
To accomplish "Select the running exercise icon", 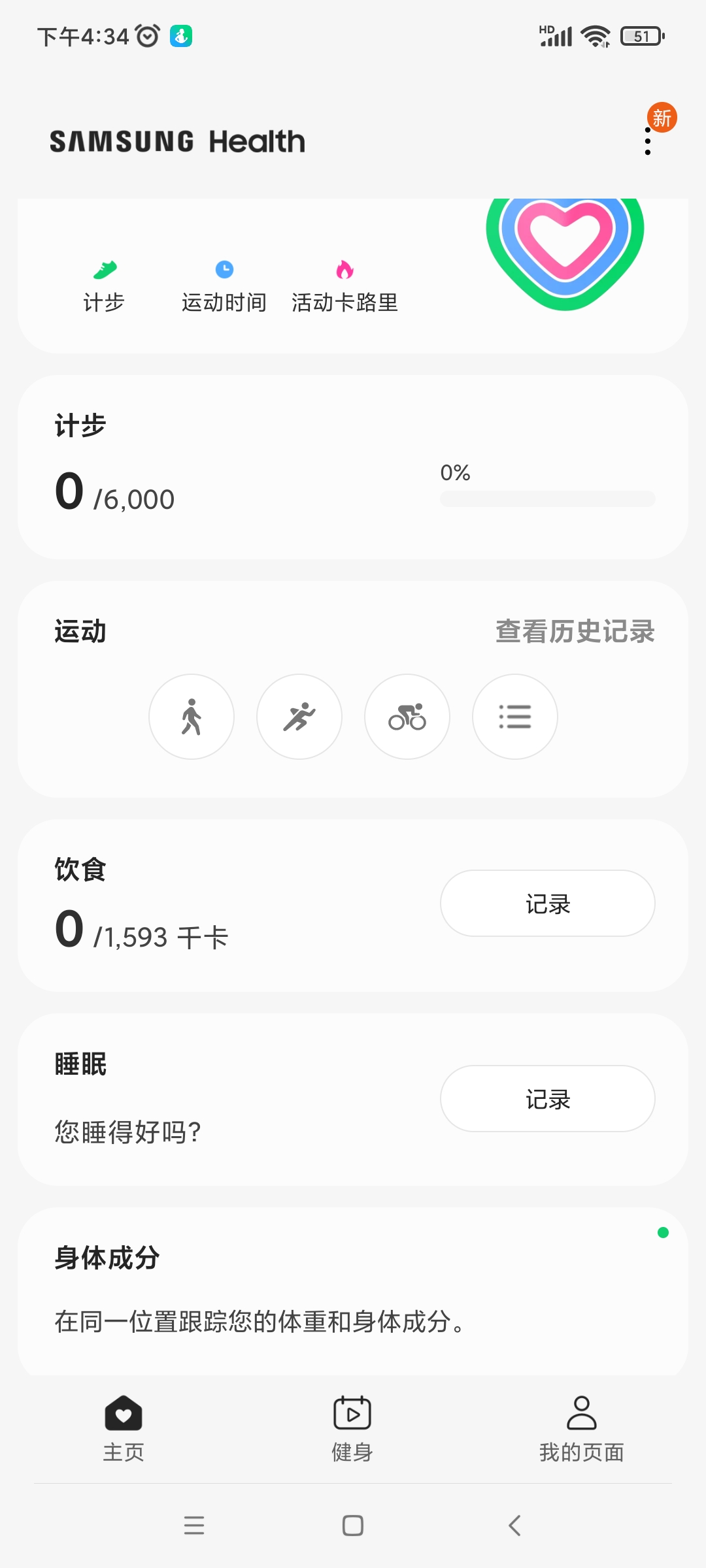I will click(x=299, y=716).
